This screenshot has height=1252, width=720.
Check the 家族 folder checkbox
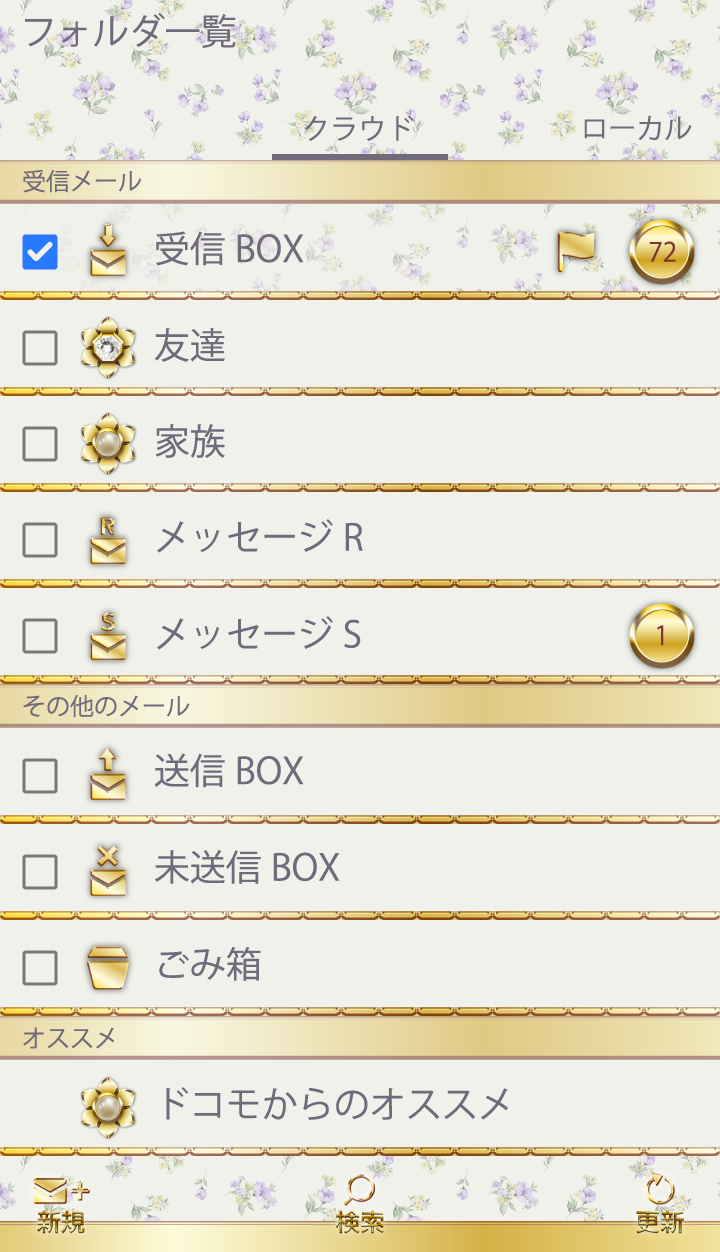coord(40,444)
